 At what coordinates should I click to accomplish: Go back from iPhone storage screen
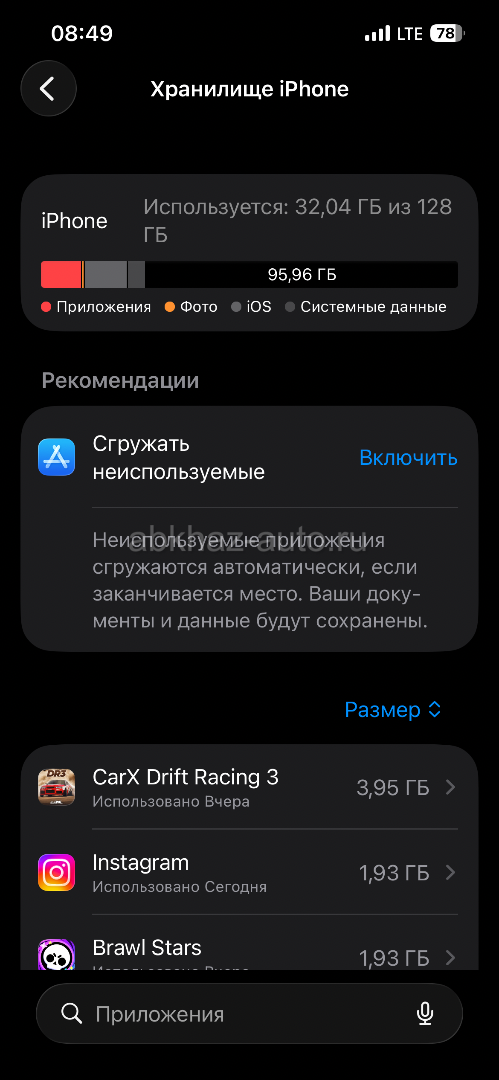(48, 88)
